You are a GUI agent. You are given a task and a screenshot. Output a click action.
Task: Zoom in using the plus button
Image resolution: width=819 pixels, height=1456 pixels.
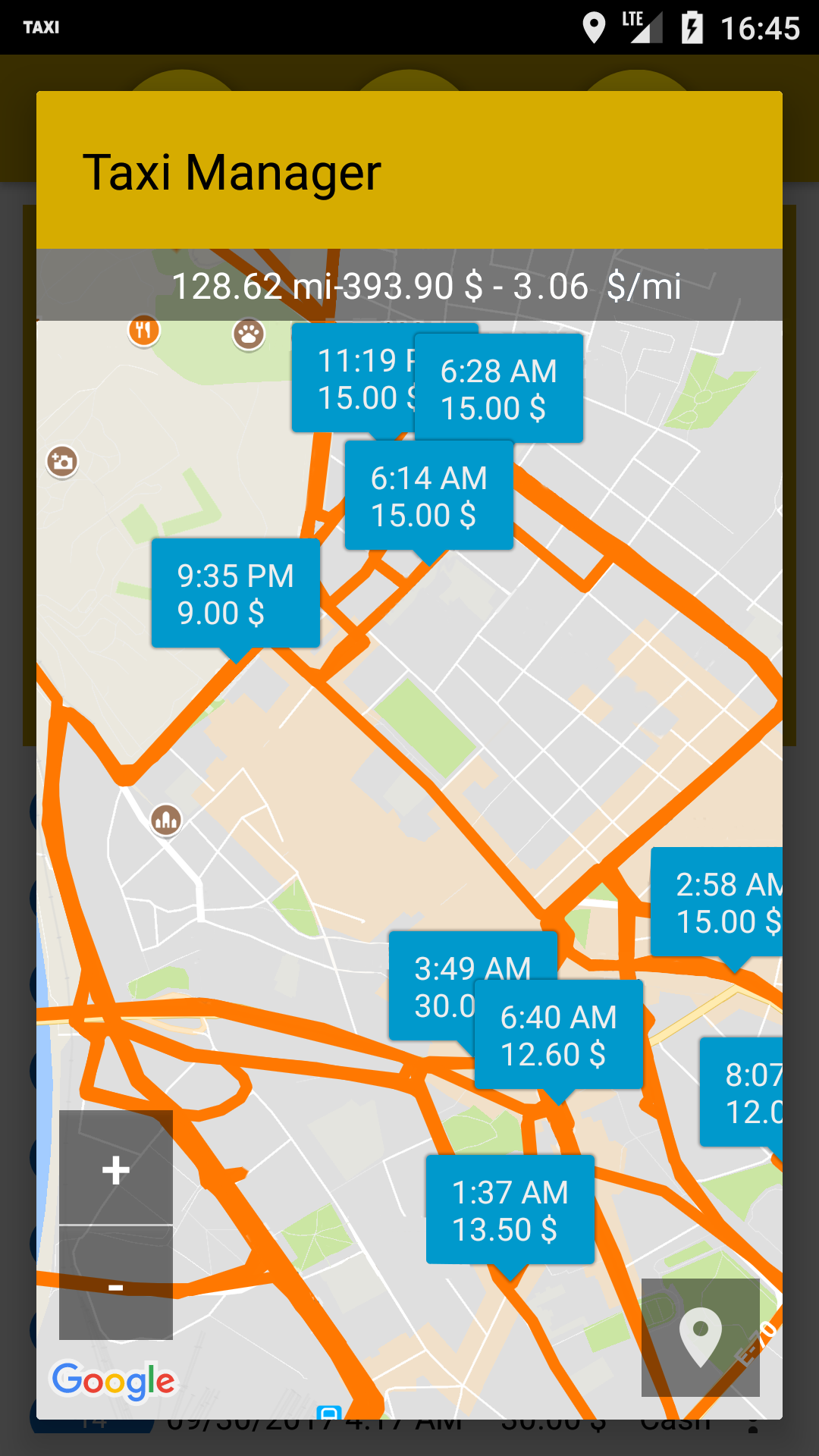pos(115,1172)
